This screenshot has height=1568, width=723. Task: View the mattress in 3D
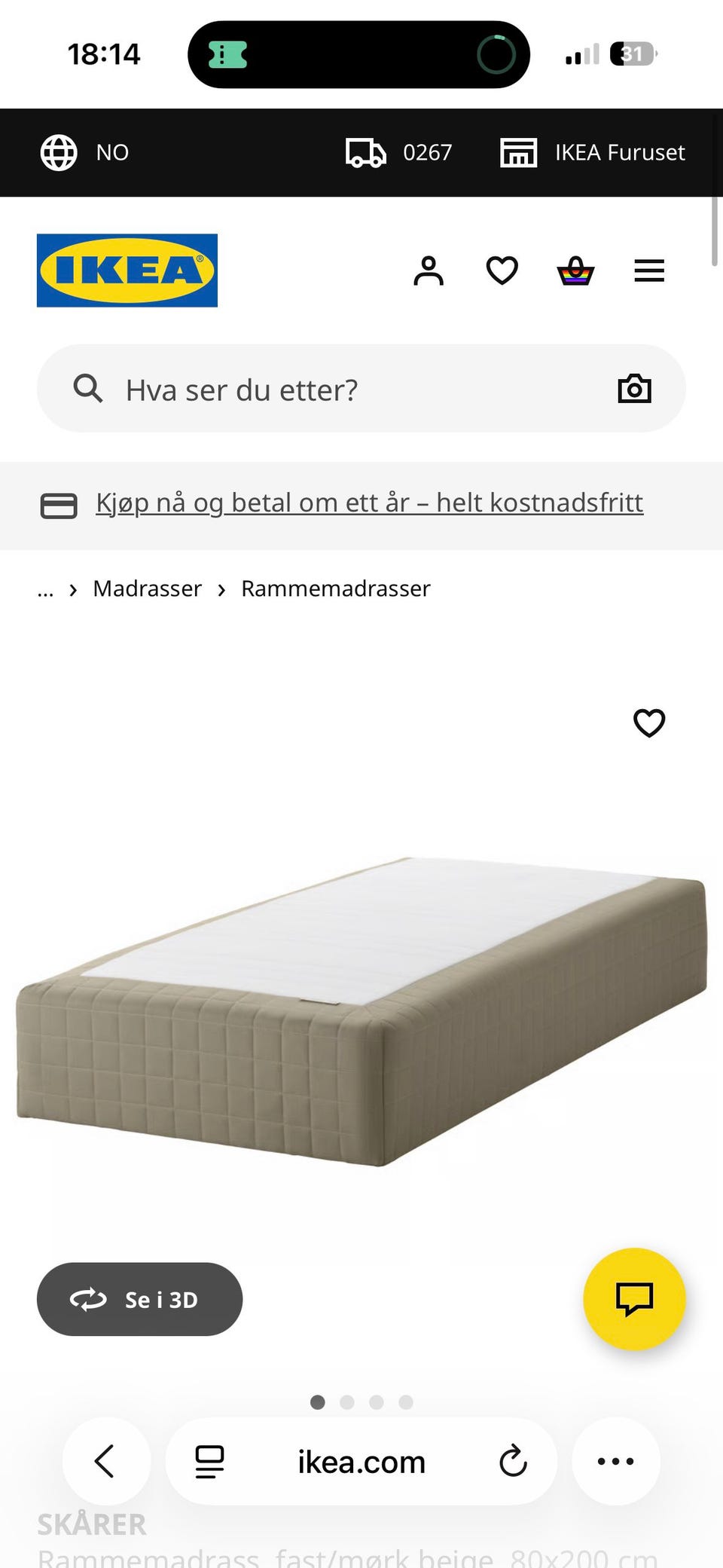140,1299
